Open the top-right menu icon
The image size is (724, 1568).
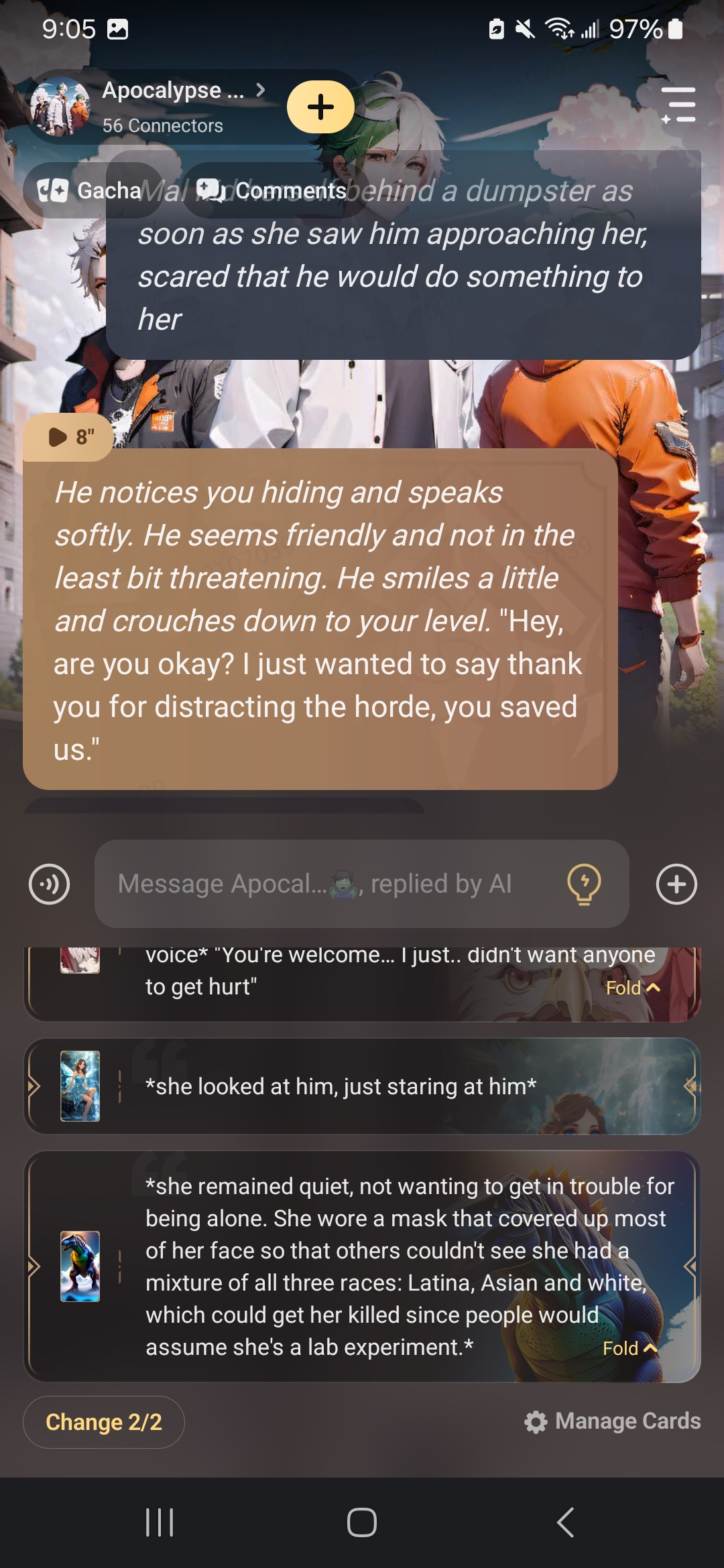(678, 105)
